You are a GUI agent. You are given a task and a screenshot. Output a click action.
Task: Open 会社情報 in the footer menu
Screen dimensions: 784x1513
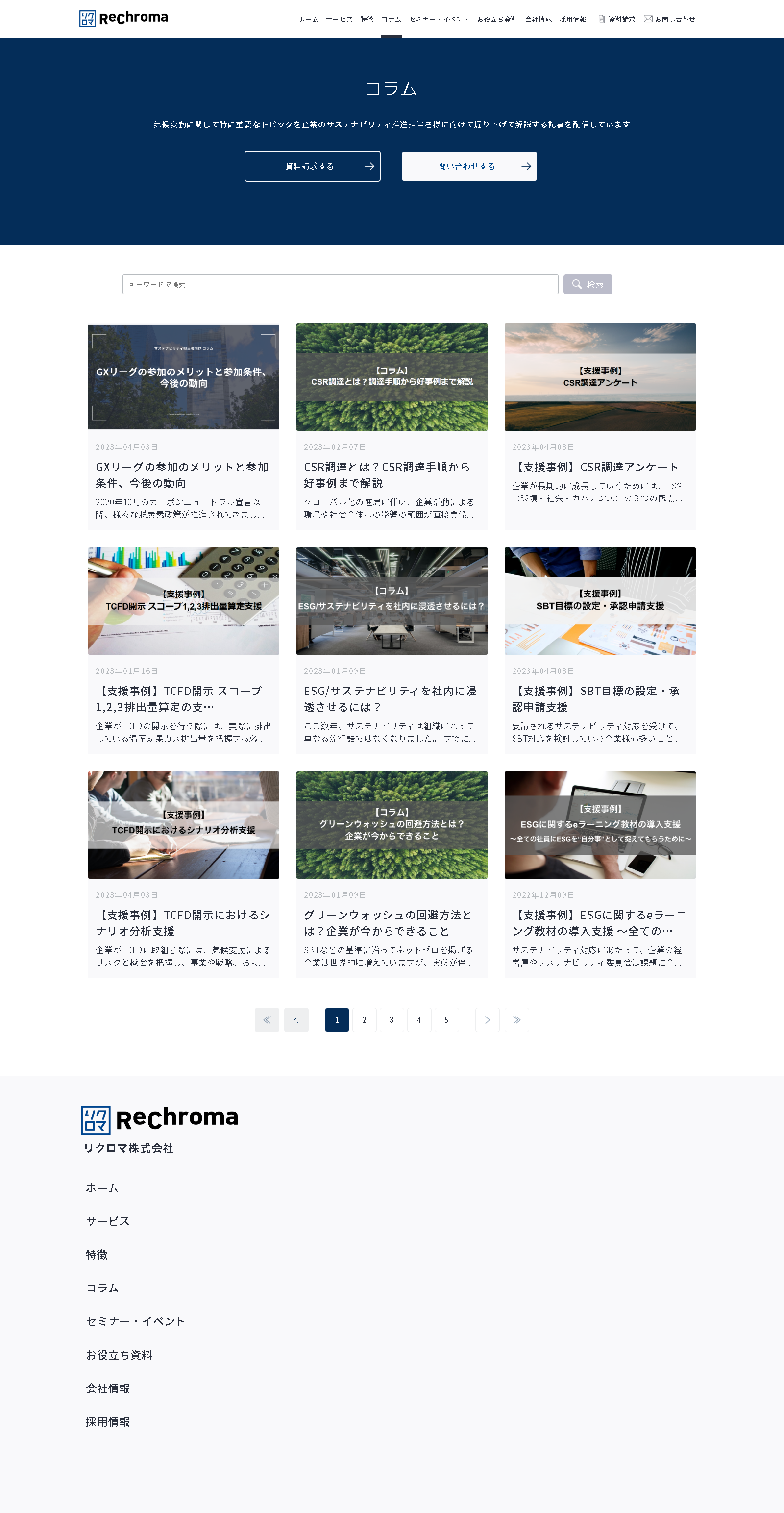(x=107, y=1388)
